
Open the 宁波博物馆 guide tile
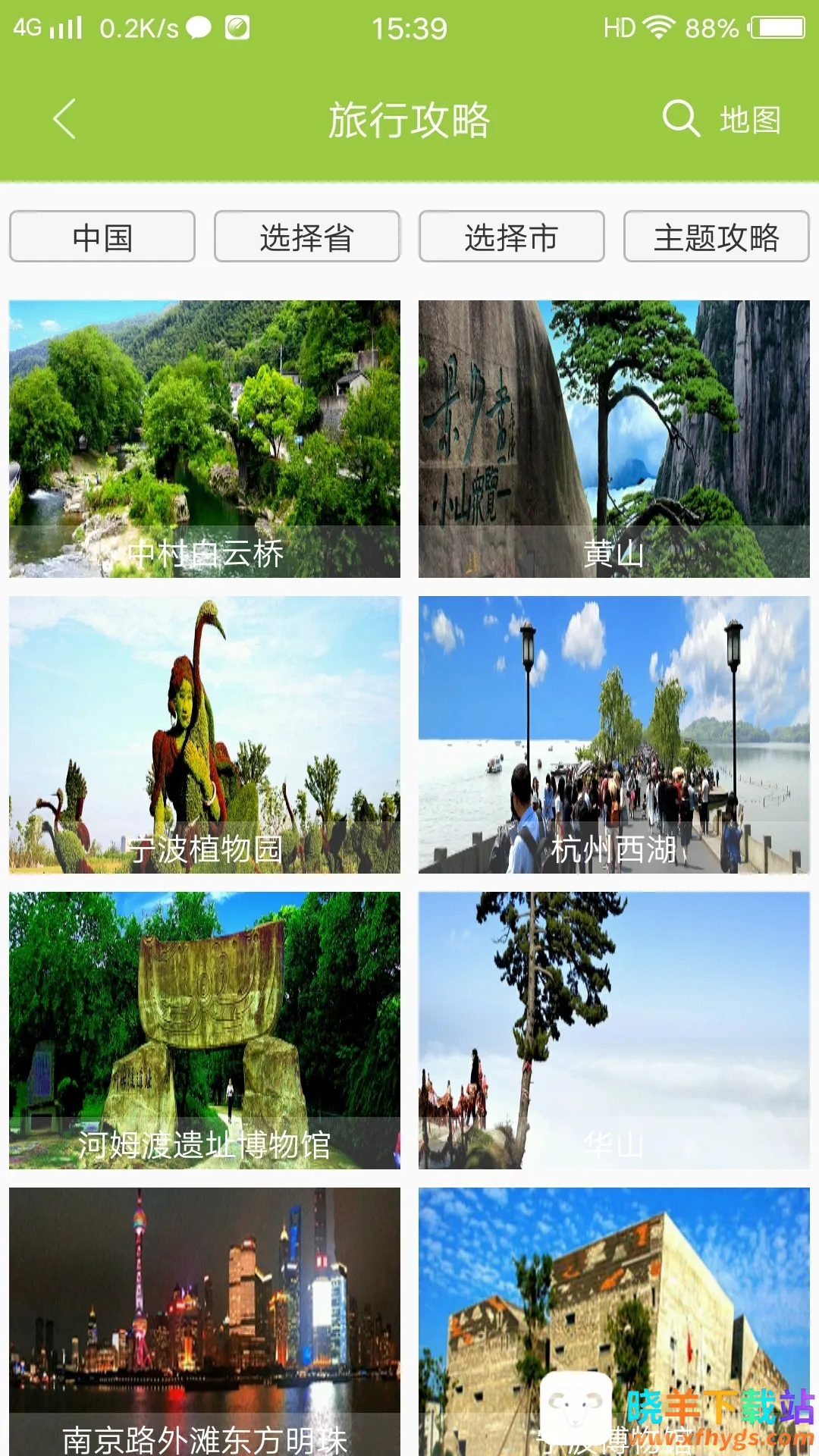pyautogui.click(x=614, y=1289)
